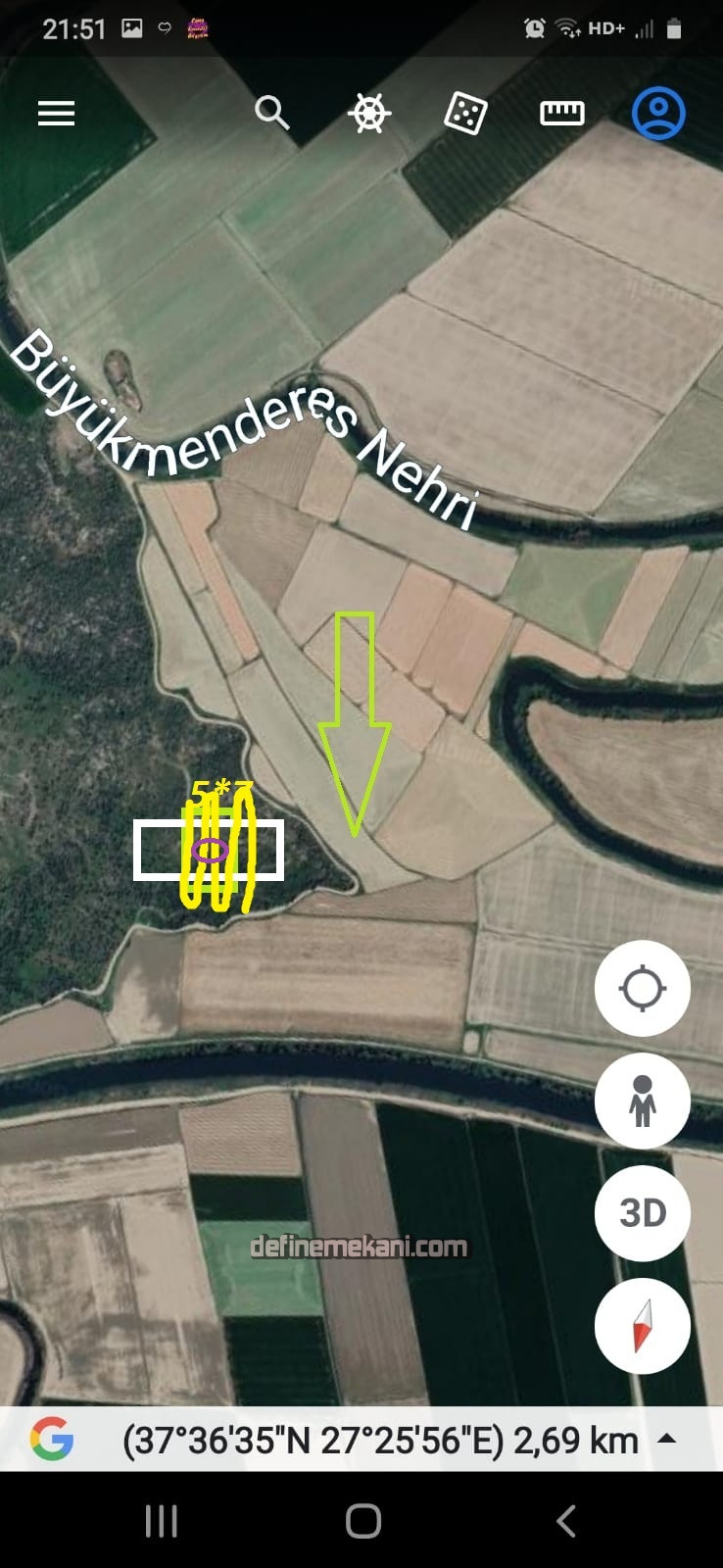Switch to 3D view

coord(643,1213)
